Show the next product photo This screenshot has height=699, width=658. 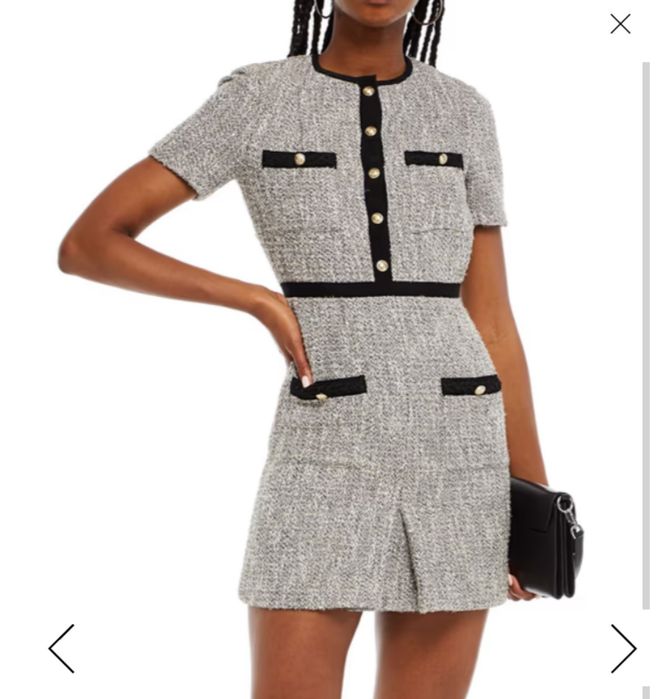622,648
